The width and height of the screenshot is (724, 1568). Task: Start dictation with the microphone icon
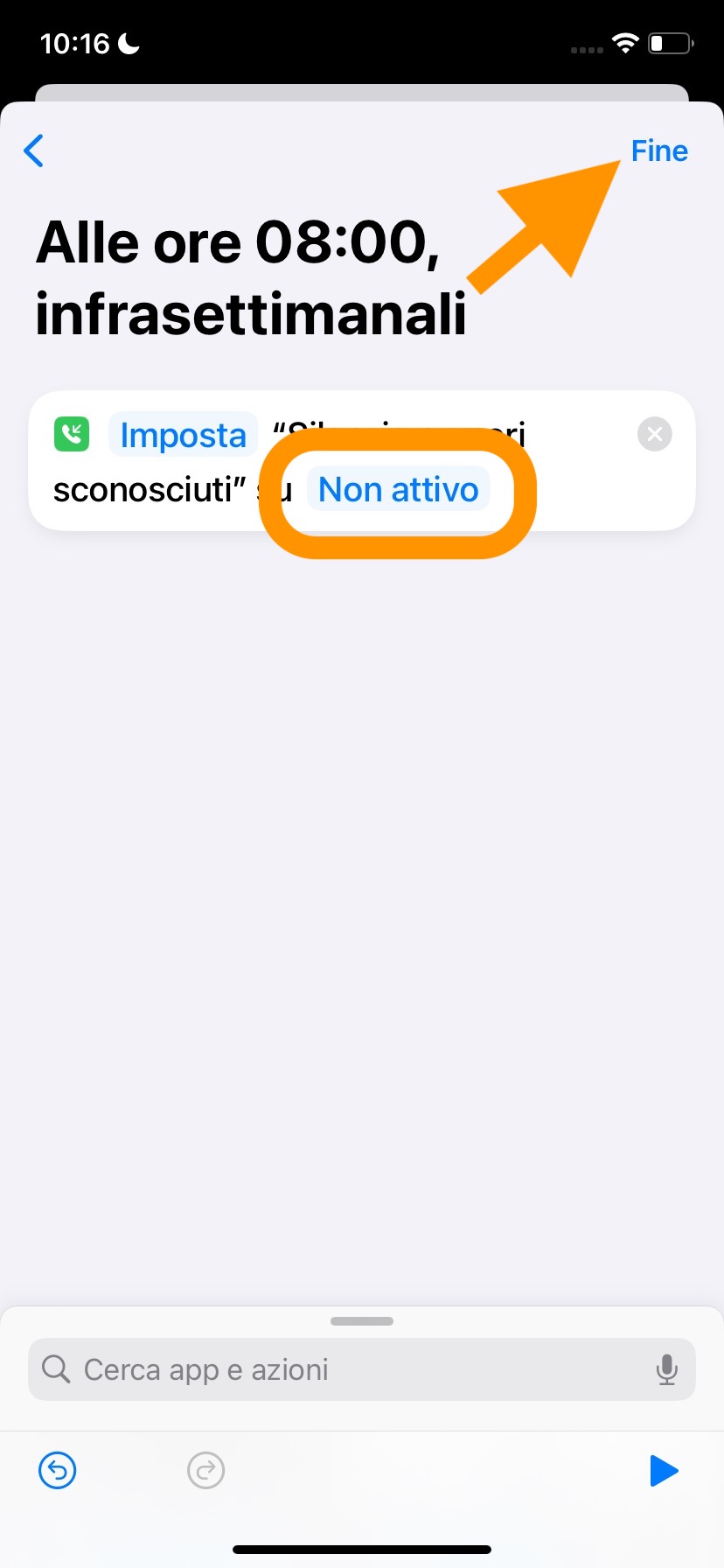[x=666, y=1369]
